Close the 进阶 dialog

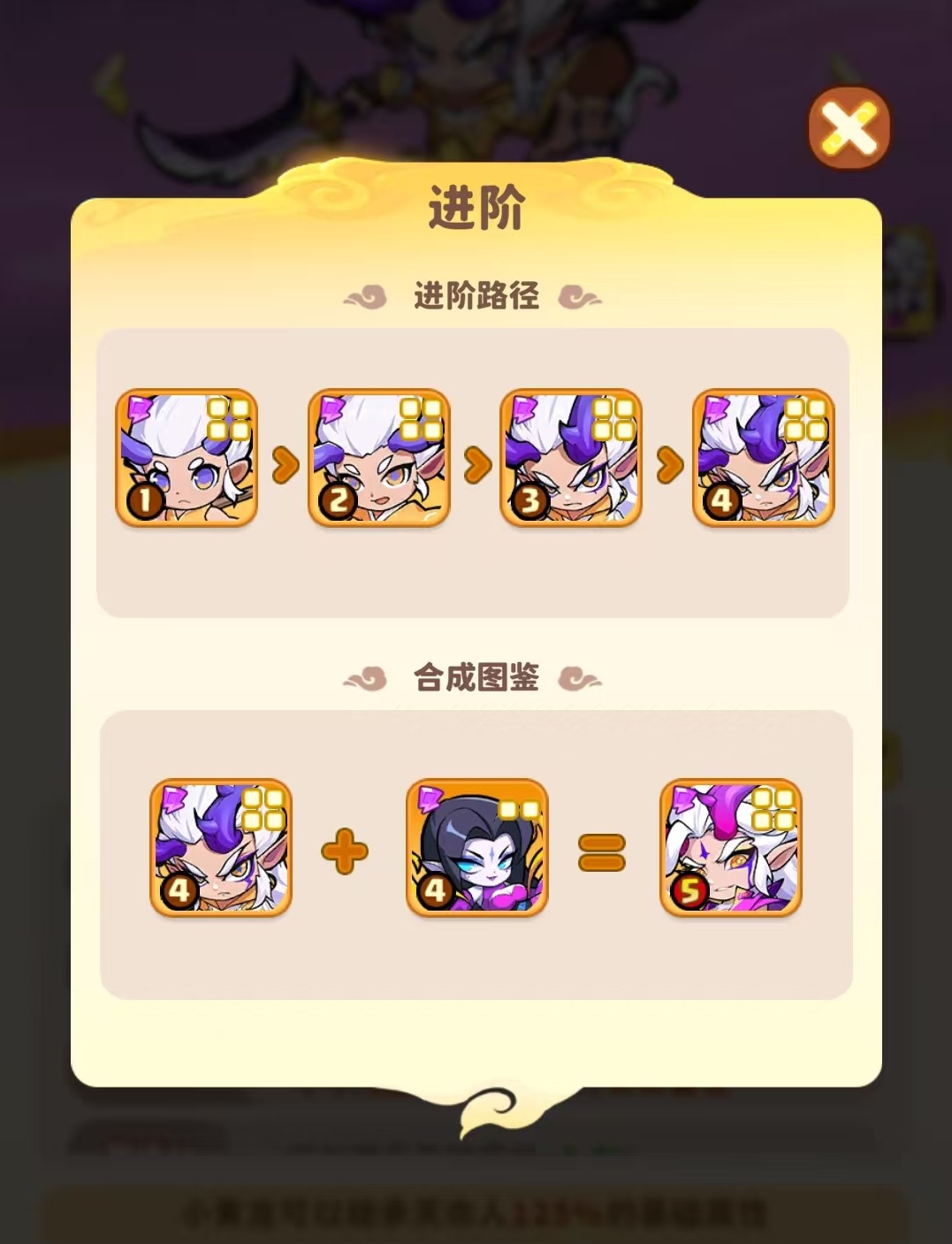(x=849, y=129)
